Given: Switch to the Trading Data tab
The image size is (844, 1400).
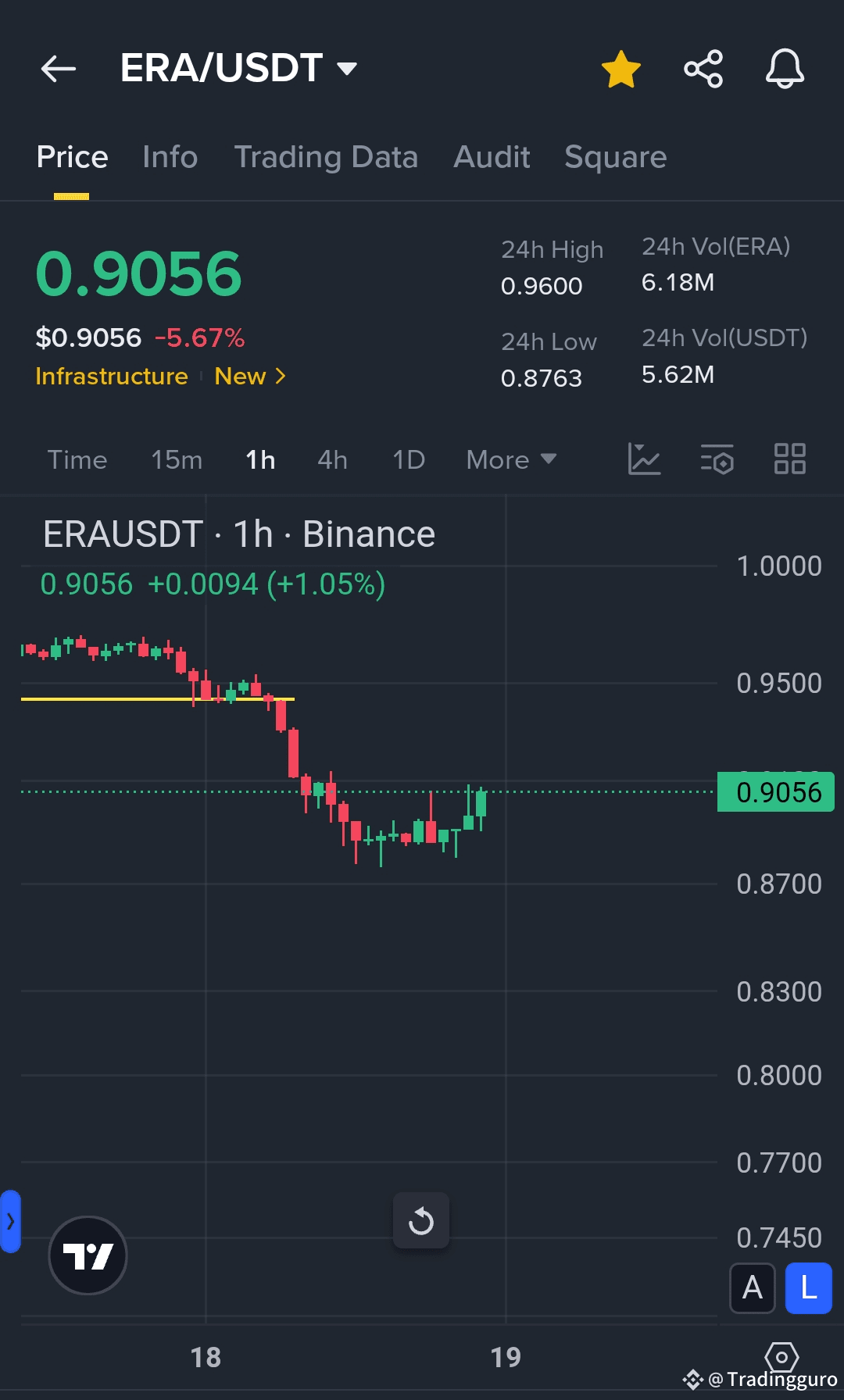Looking at the screenshot, I should click(326, 157).
